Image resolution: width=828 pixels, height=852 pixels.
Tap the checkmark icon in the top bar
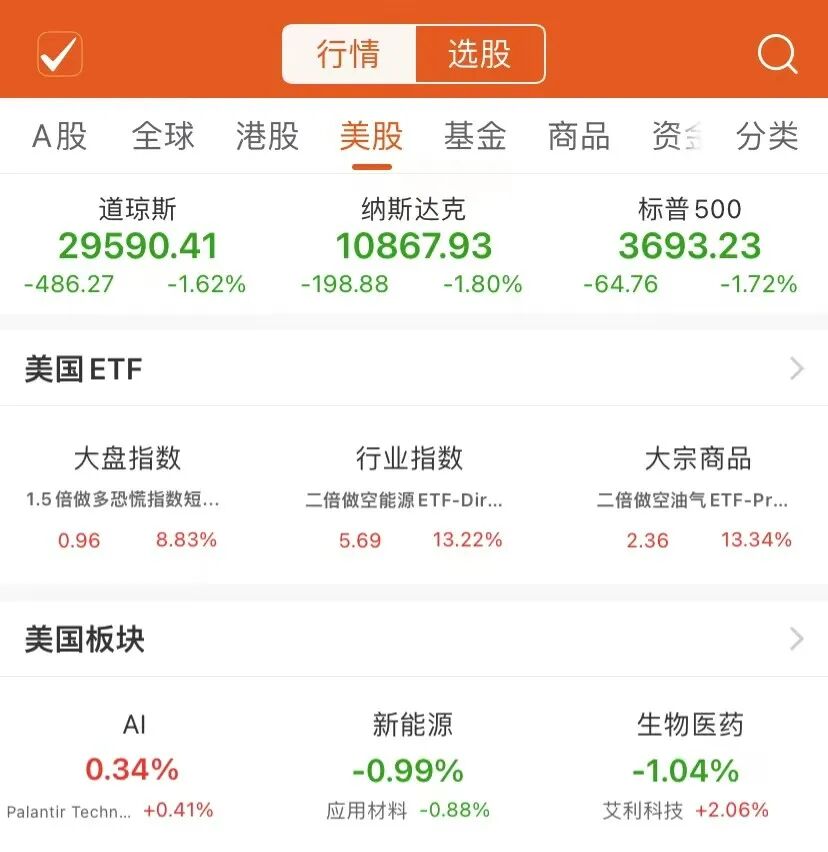coord(60,54)
